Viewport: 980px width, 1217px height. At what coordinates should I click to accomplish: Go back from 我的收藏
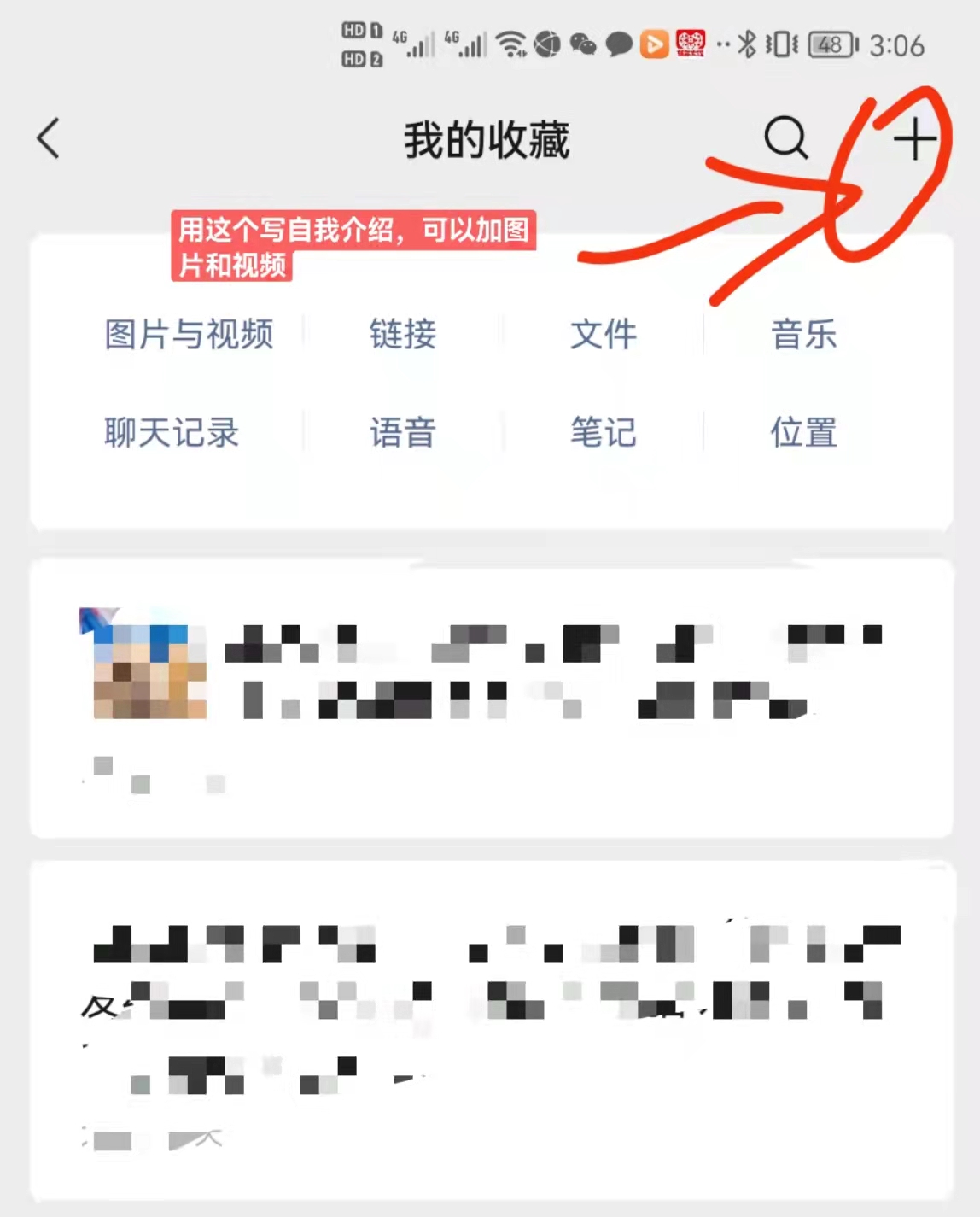coord(49,138)
